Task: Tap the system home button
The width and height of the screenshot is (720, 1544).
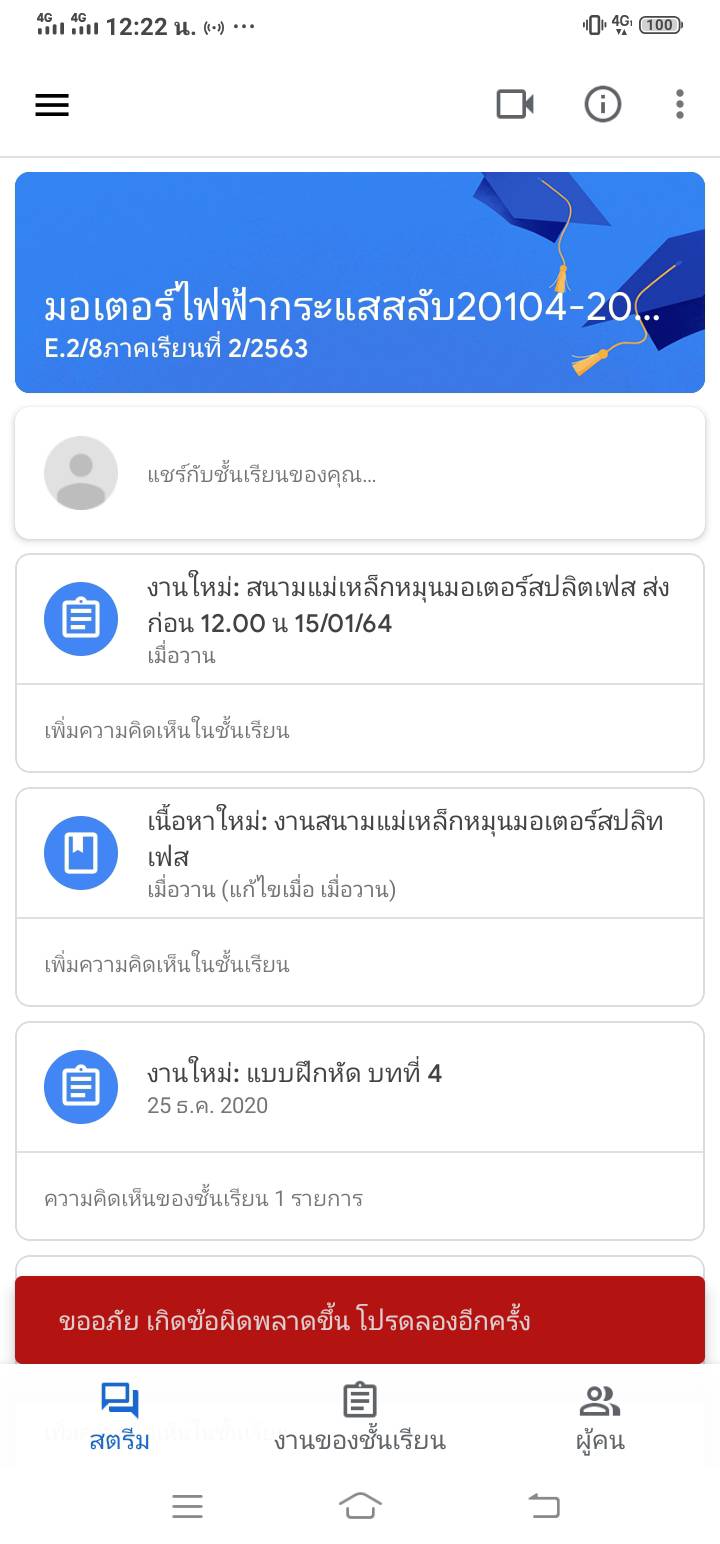Action: click(360, 1505)
